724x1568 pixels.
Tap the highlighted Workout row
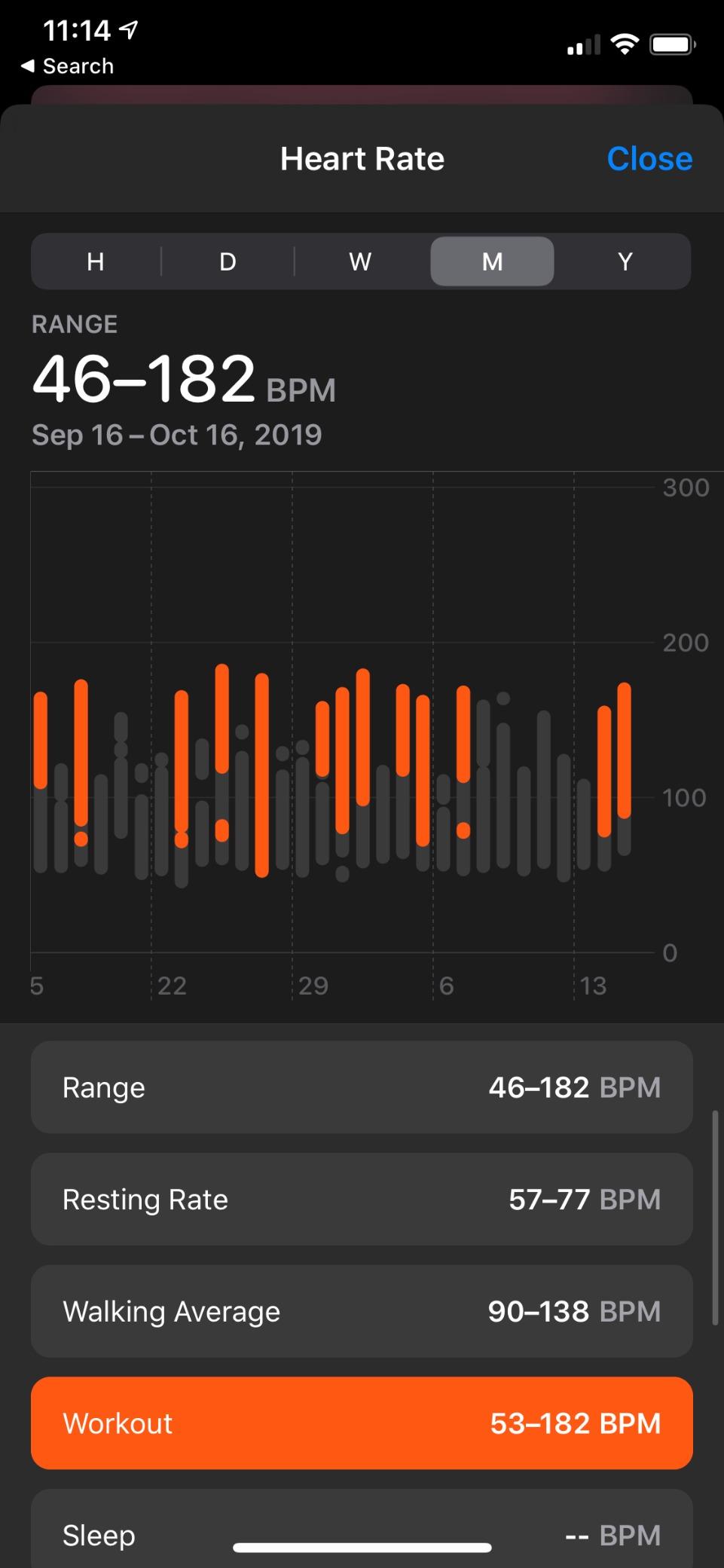(x=362, y=1423)
